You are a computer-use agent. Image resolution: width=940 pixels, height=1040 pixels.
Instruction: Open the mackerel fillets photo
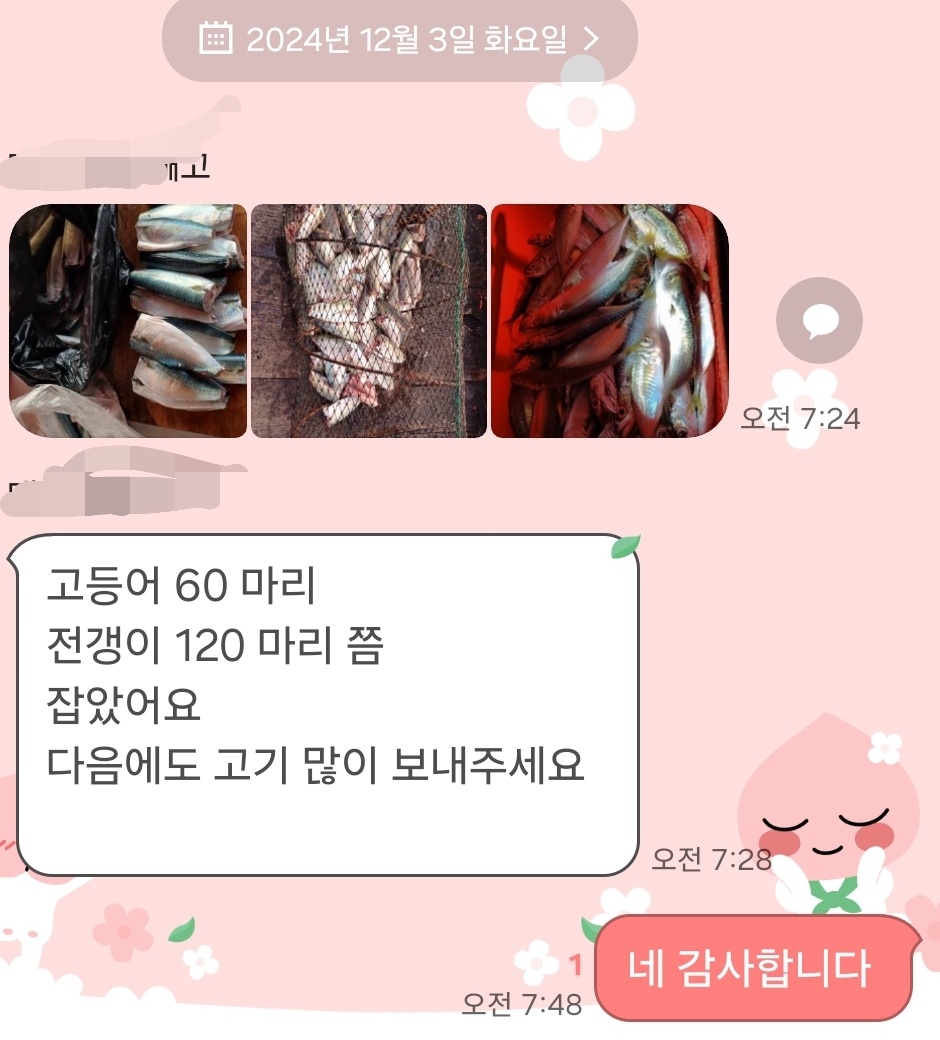tap(128, 321)
